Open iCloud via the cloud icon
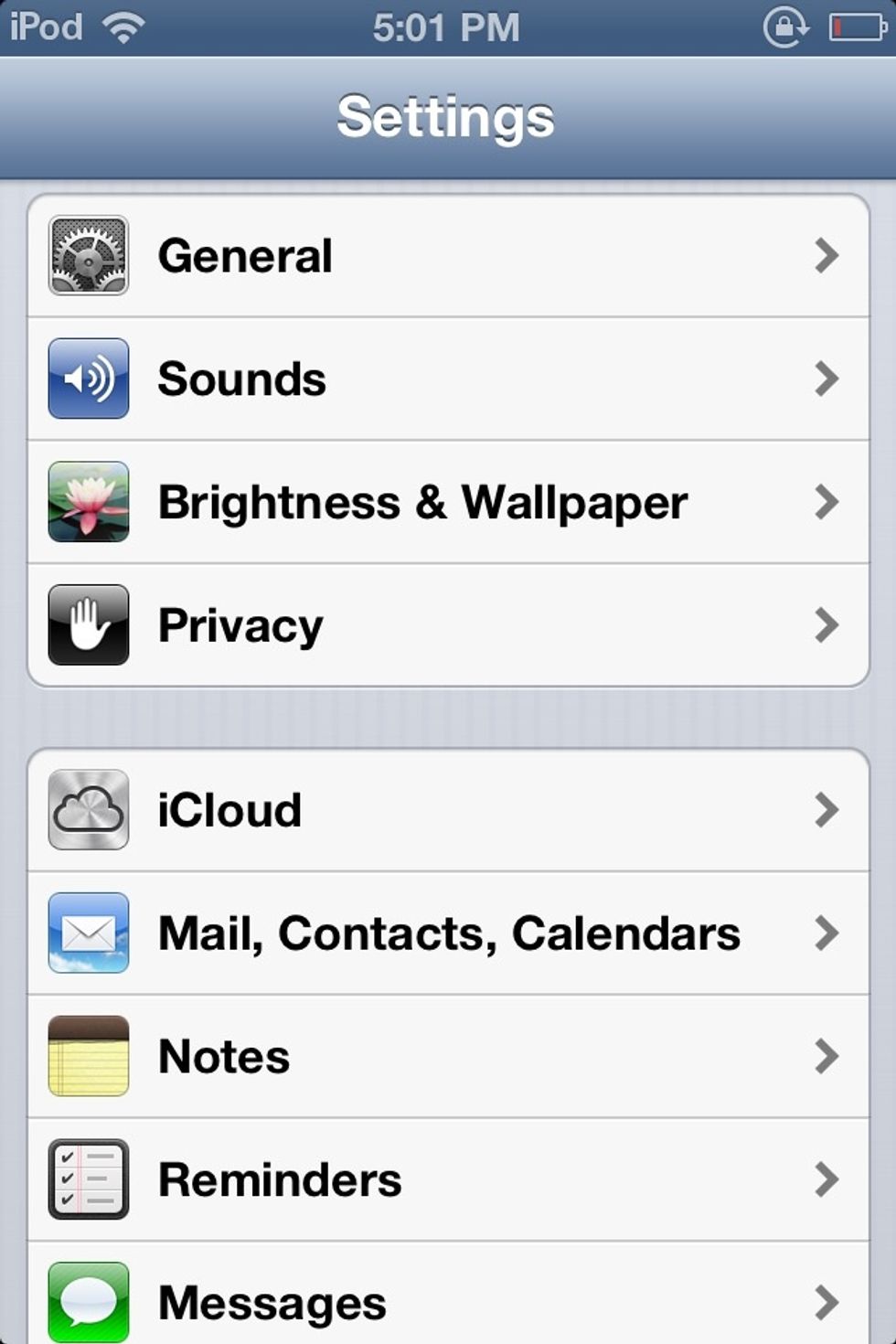896x1344 pixels. point(88,809)
